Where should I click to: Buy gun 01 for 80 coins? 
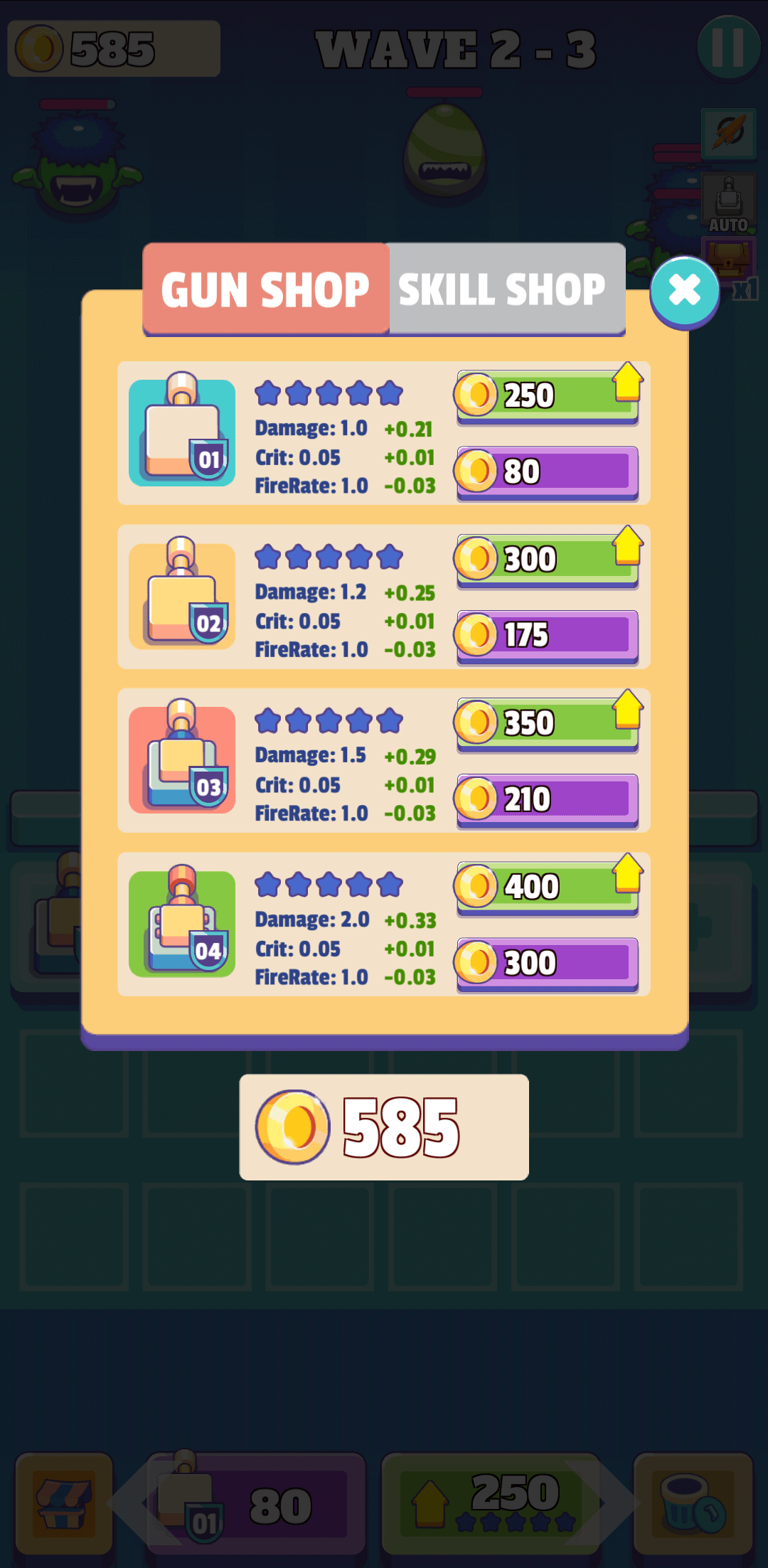[548, 472]
